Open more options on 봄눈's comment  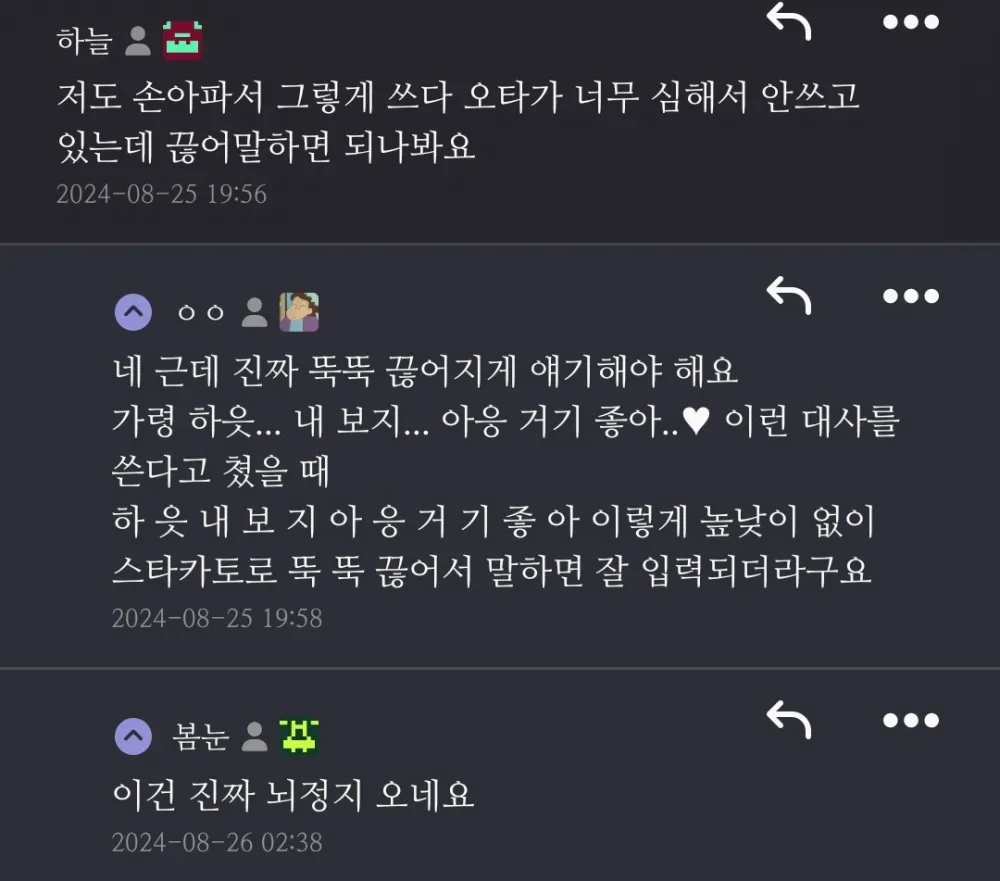click(910, 719)
